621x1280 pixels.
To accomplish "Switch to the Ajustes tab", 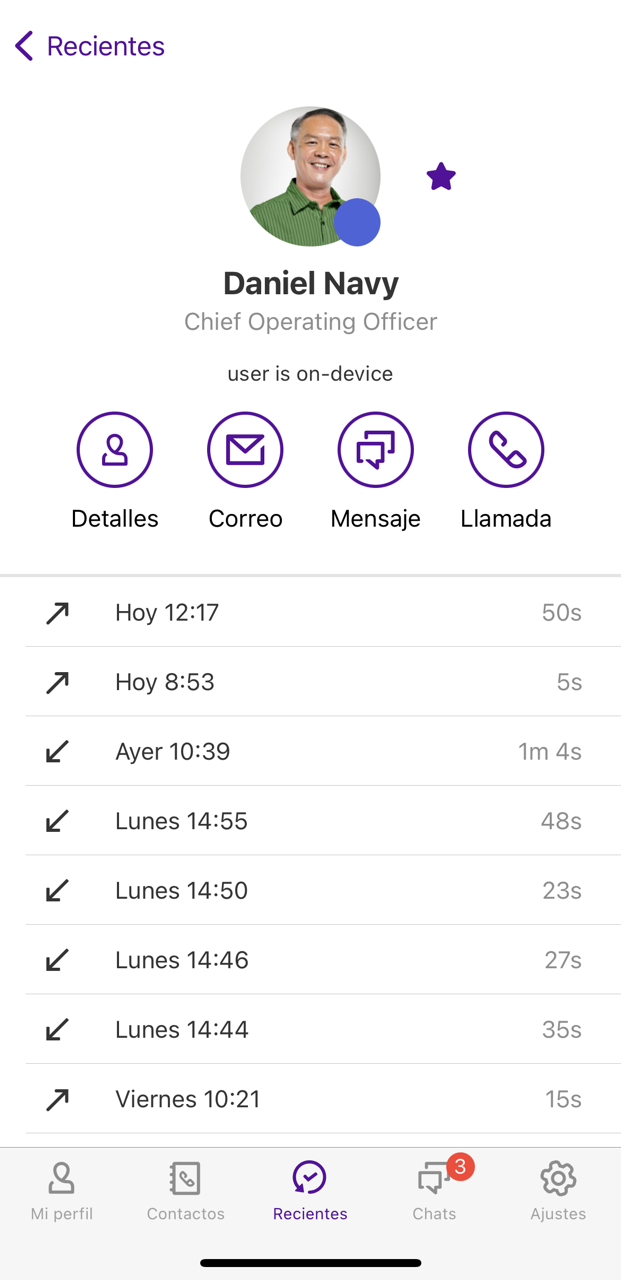I will click(558, 1191).
